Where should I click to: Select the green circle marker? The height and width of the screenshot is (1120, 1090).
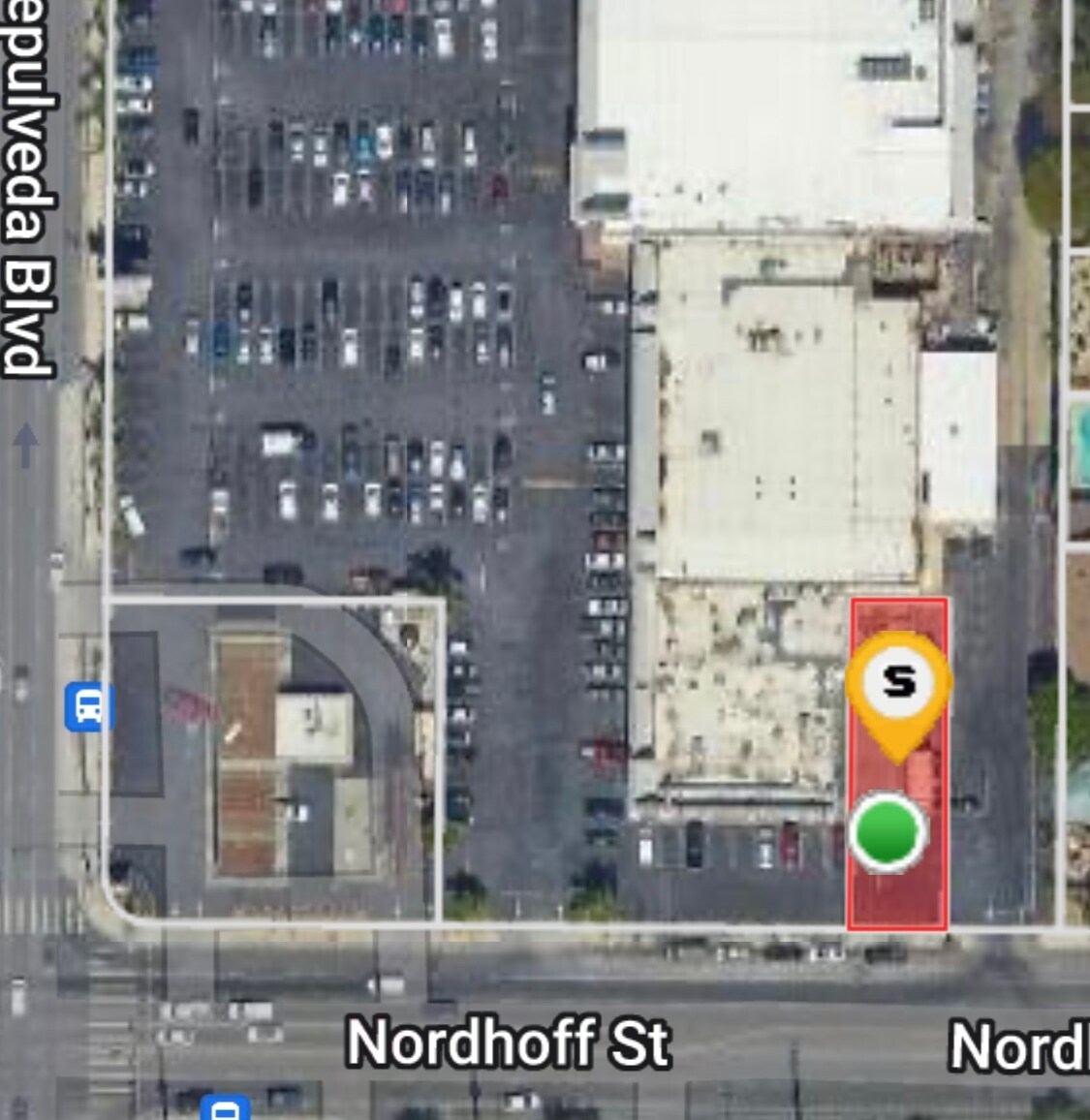887,832
